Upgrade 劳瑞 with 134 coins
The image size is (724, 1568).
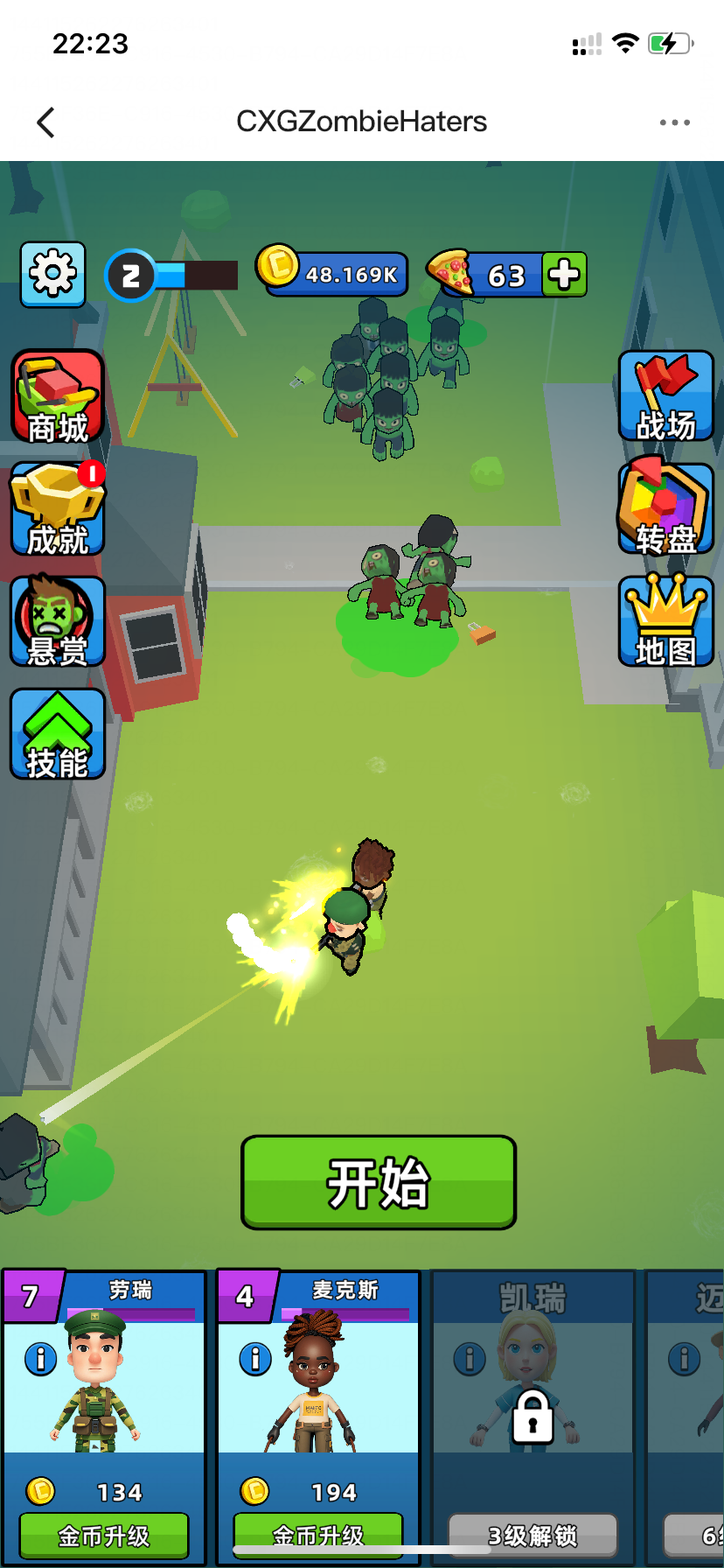(104, 1535)
